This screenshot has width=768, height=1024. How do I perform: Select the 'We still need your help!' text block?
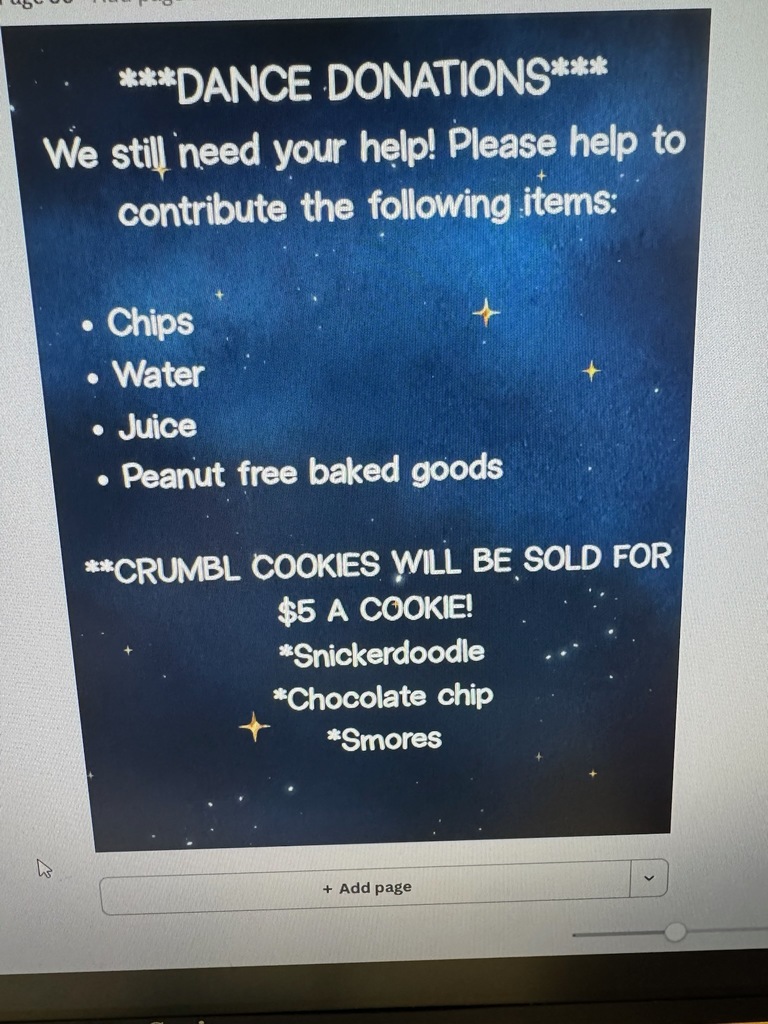[x=363, y=174]
